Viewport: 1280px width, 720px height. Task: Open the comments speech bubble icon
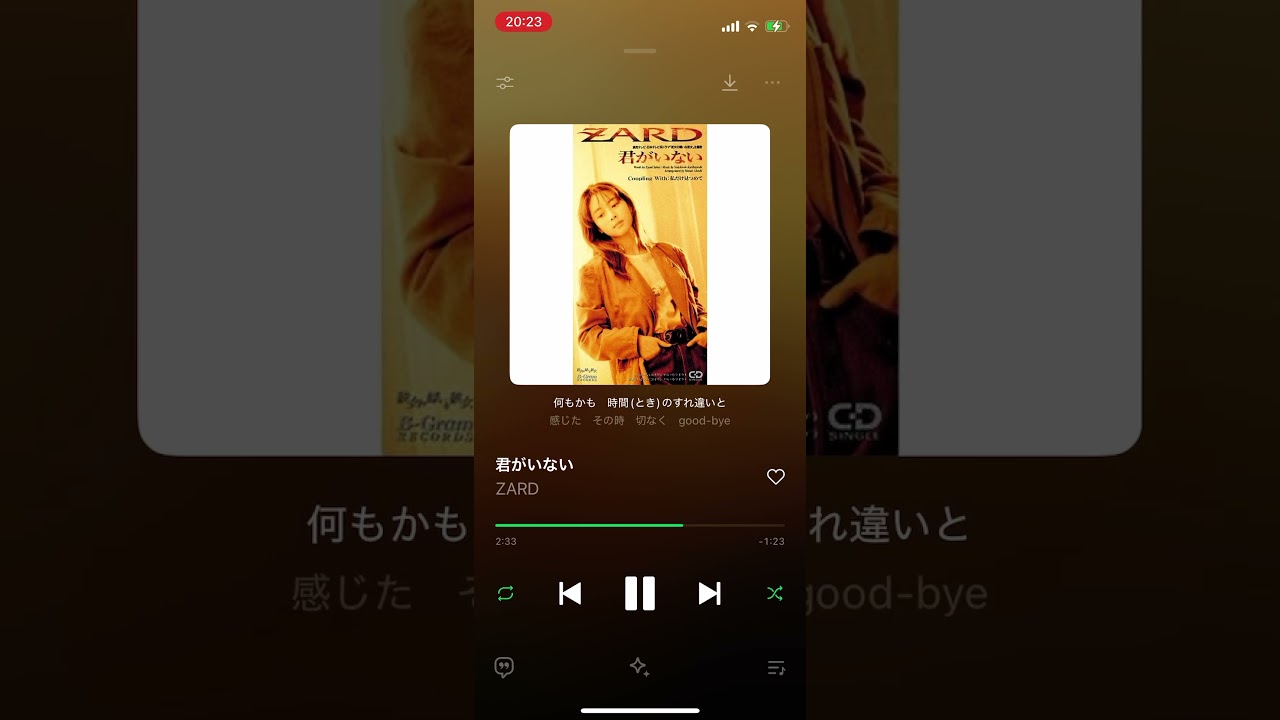tap(505, 667)
